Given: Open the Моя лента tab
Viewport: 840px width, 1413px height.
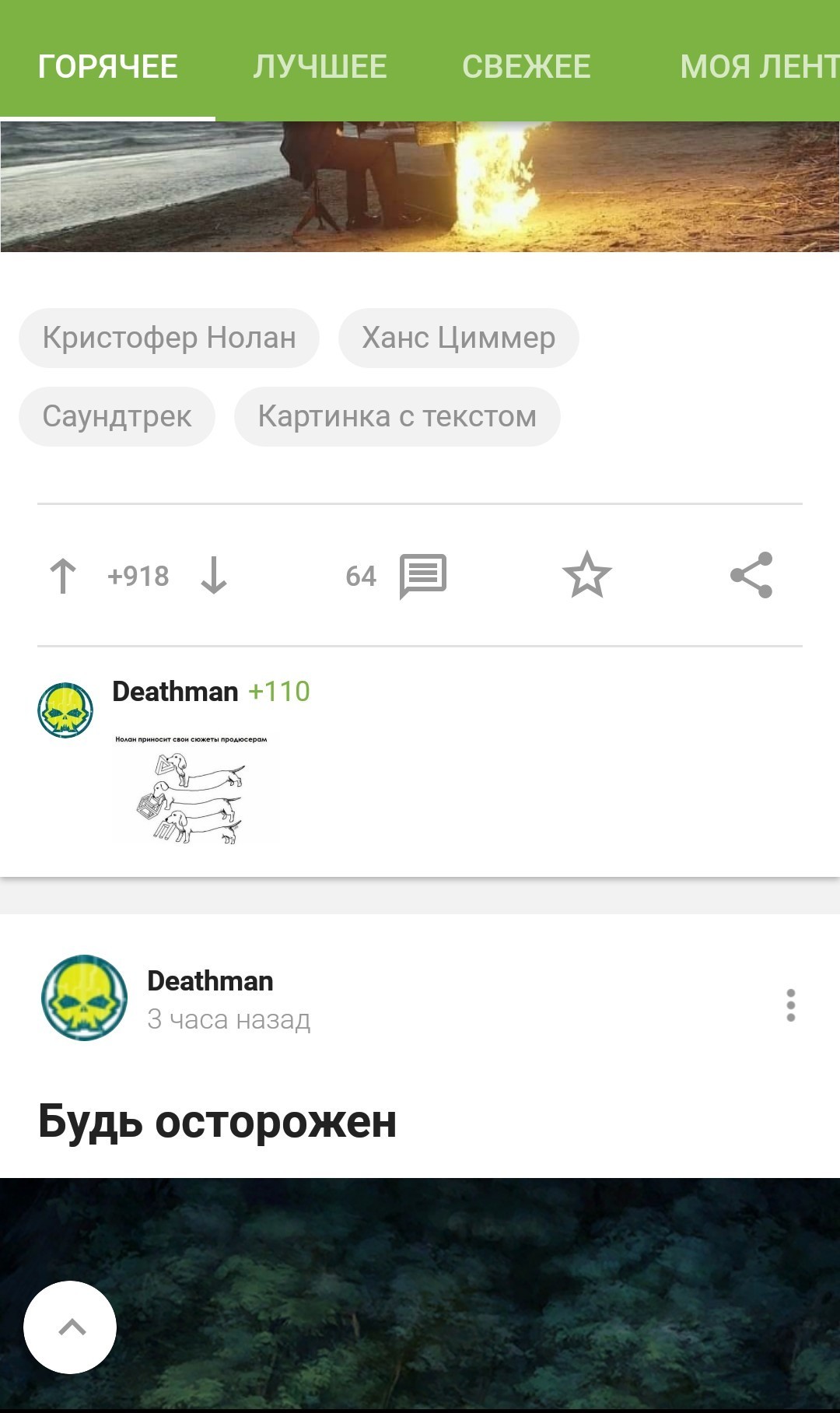Looking at the screenshot, I should 758,66.
